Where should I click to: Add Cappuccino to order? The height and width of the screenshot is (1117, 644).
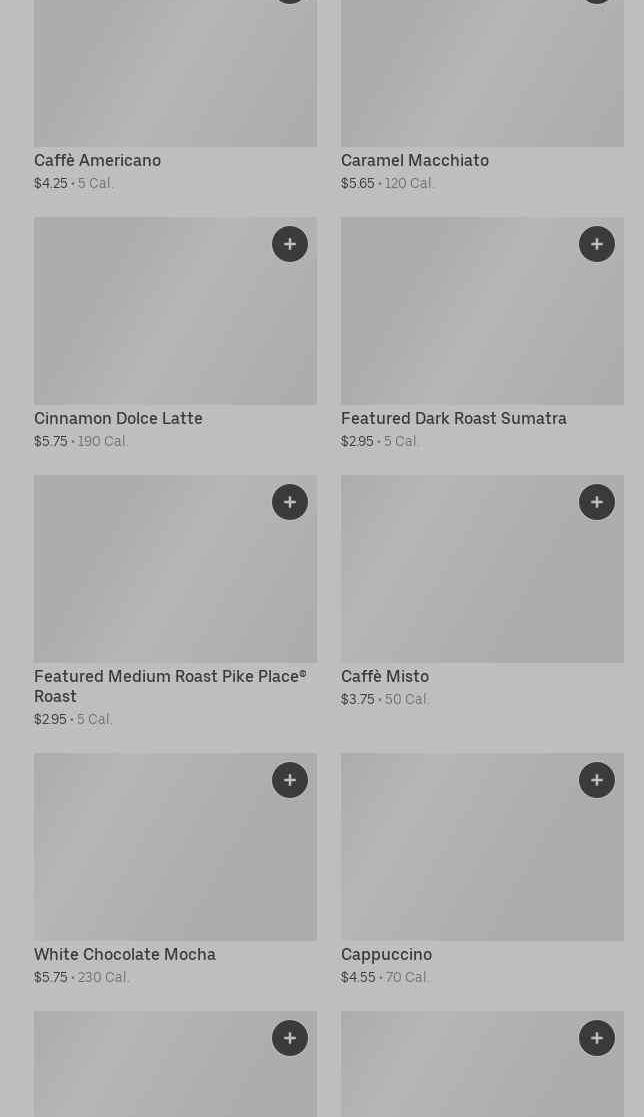pos(597,780)
